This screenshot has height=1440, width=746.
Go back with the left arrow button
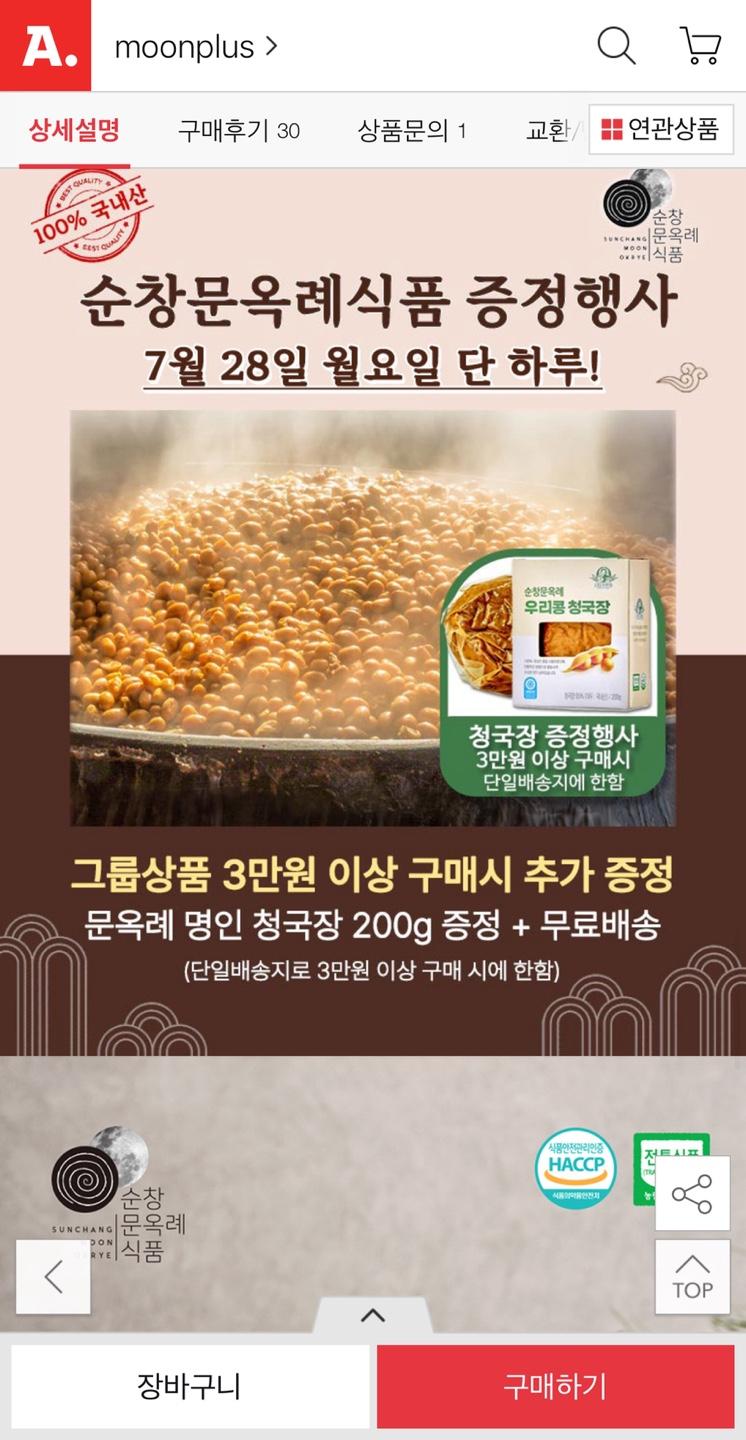(x=53, y=1277)
